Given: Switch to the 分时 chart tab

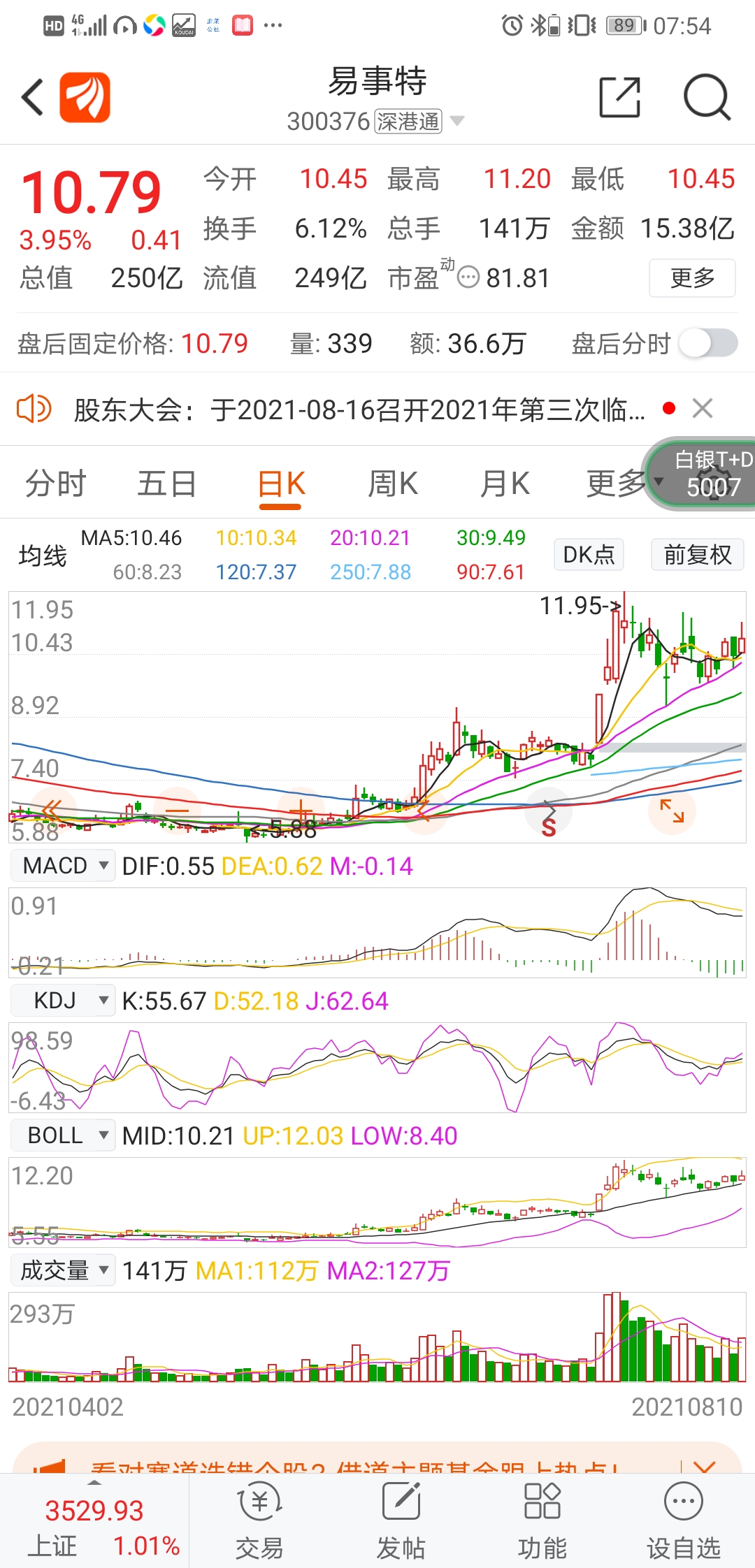Looking at the screenshot, I should tap(56, 484).
